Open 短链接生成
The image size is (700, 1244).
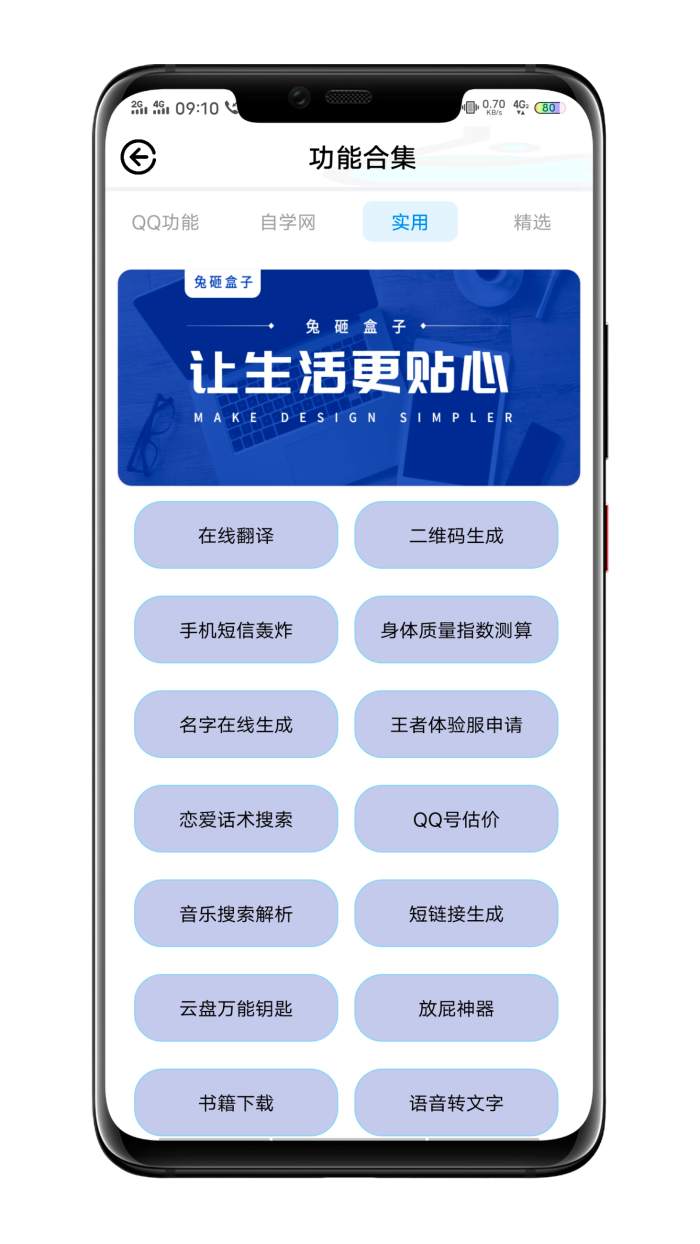click(456, 913)
